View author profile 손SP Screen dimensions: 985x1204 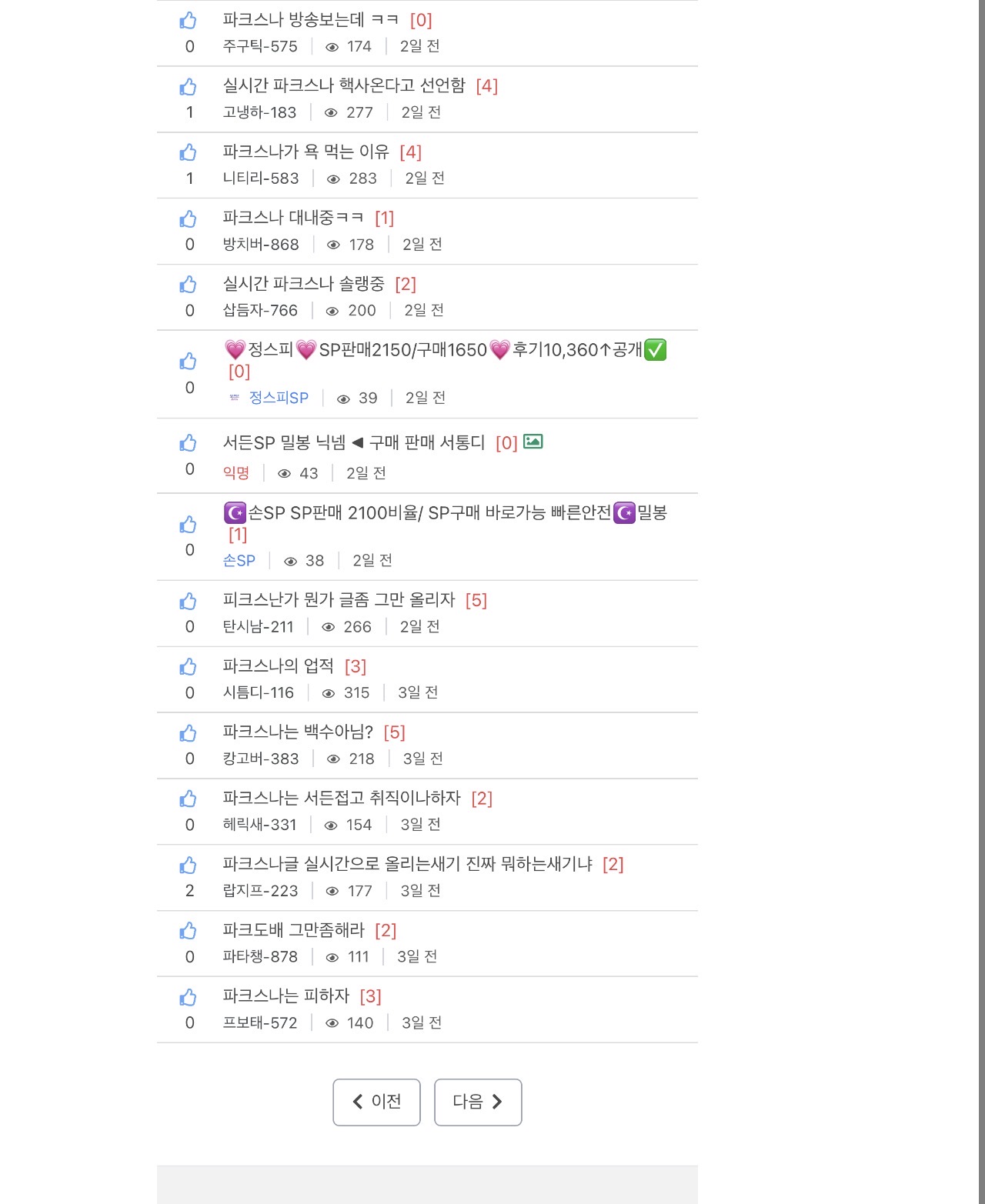click(239, 561)
